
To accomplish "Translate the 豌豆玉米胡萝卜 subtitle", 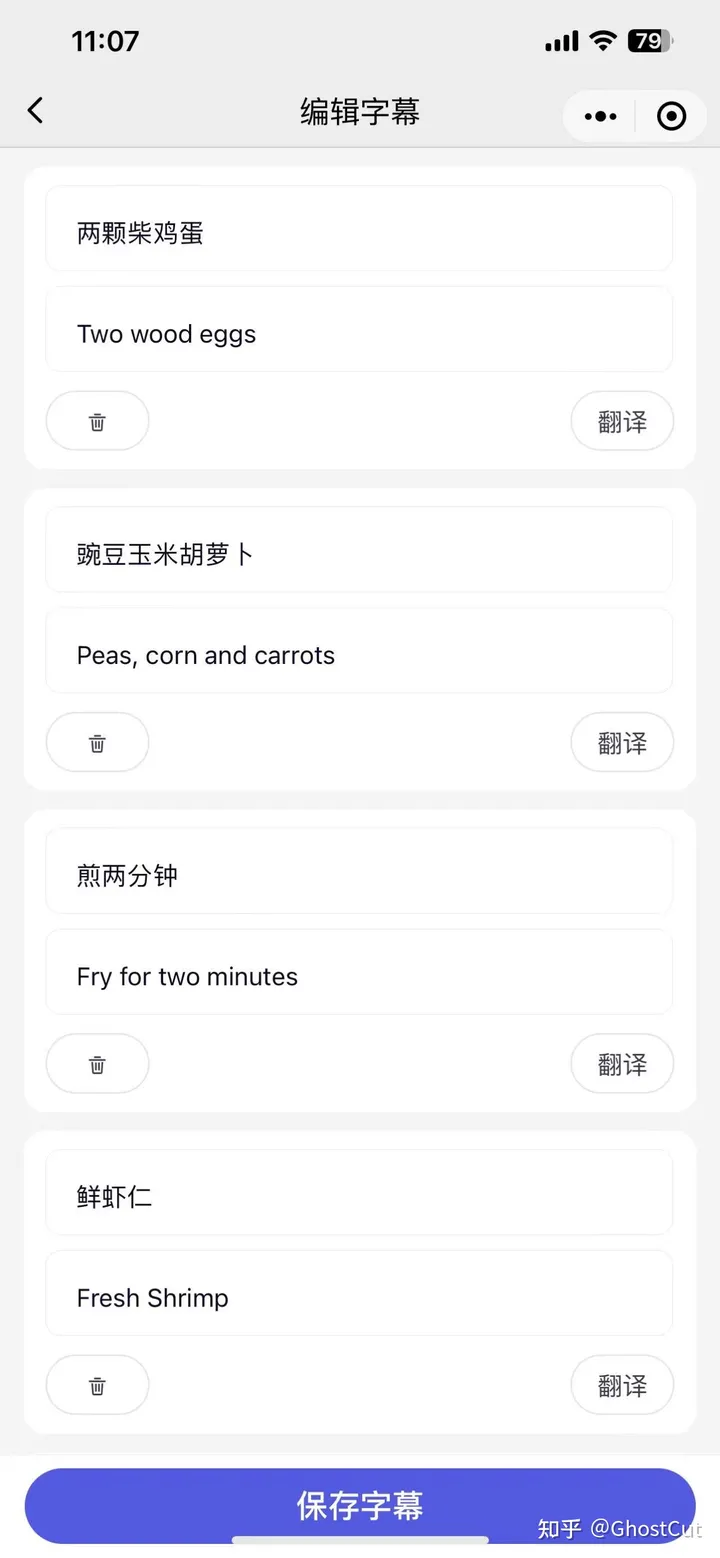I will [x=622, y=743].
